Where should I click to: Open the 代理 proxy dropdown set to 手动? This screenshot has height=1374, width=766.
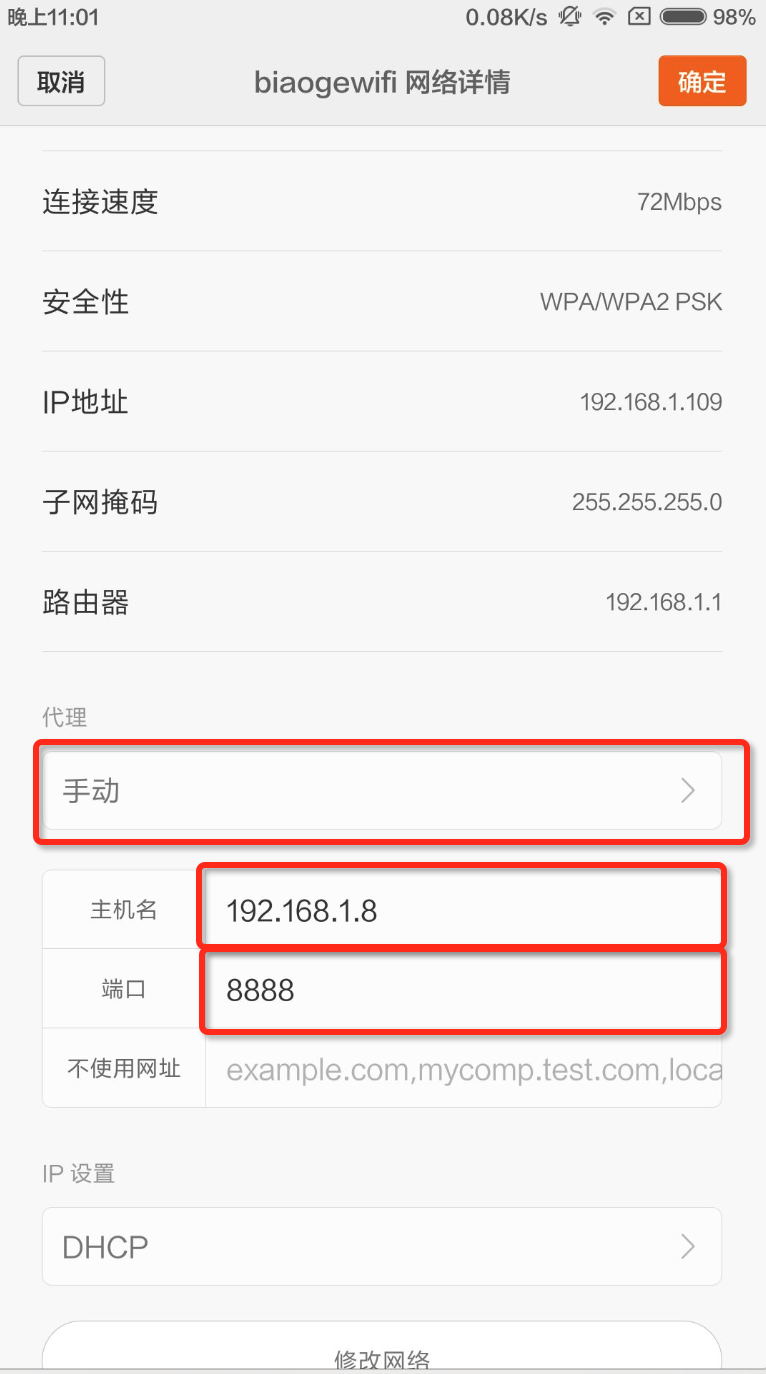click(382, 791)
